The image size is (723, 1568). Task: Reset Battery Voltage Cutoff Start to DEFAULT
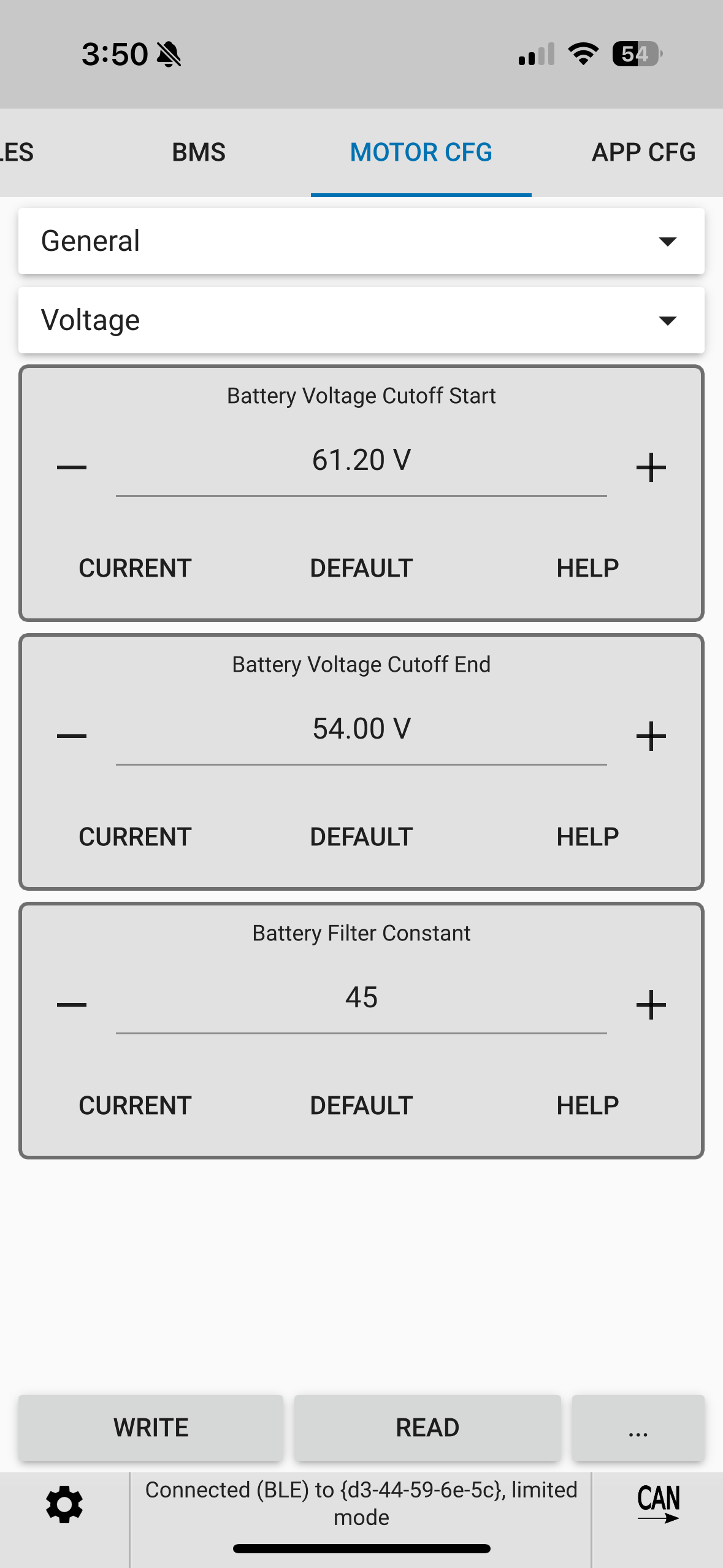click(x=361, y=568)
